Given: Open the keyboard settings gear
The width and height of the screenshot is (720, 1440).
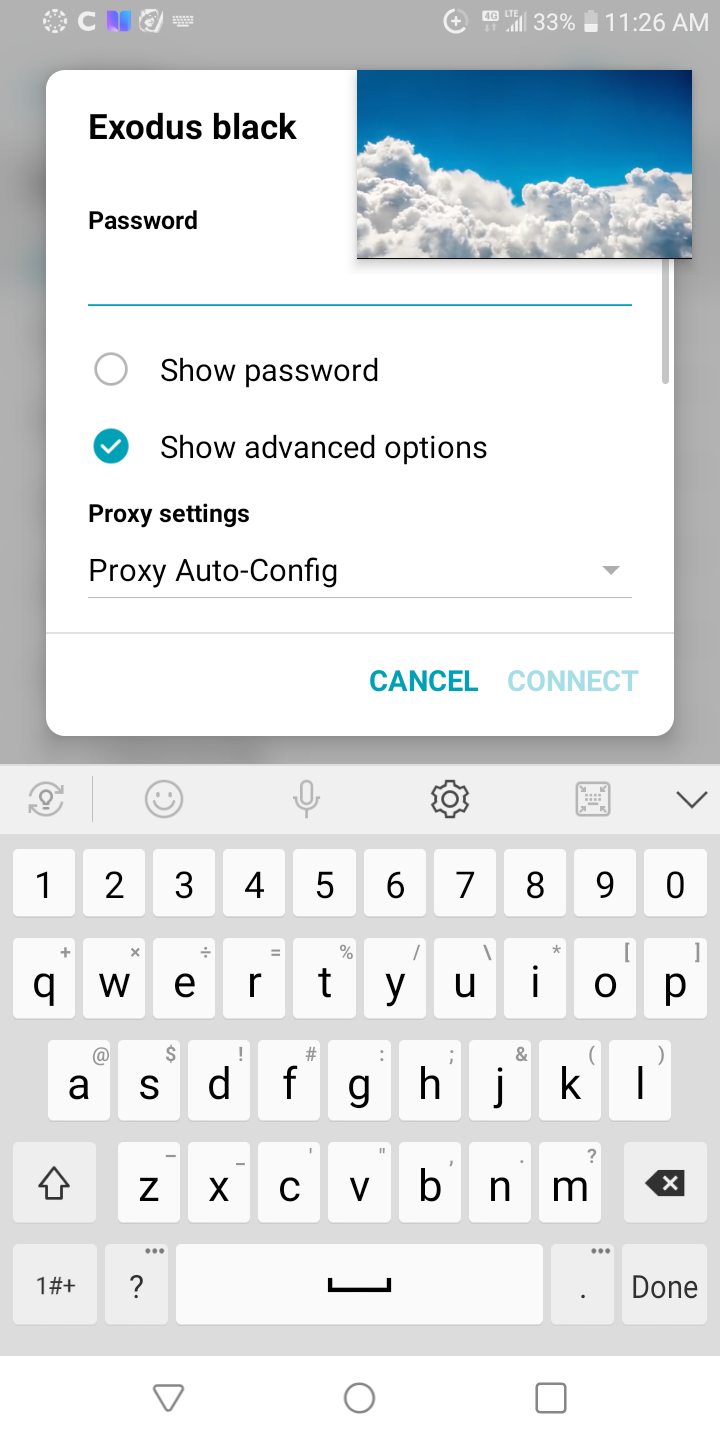Looking at the screenshot, I should 450,799.
